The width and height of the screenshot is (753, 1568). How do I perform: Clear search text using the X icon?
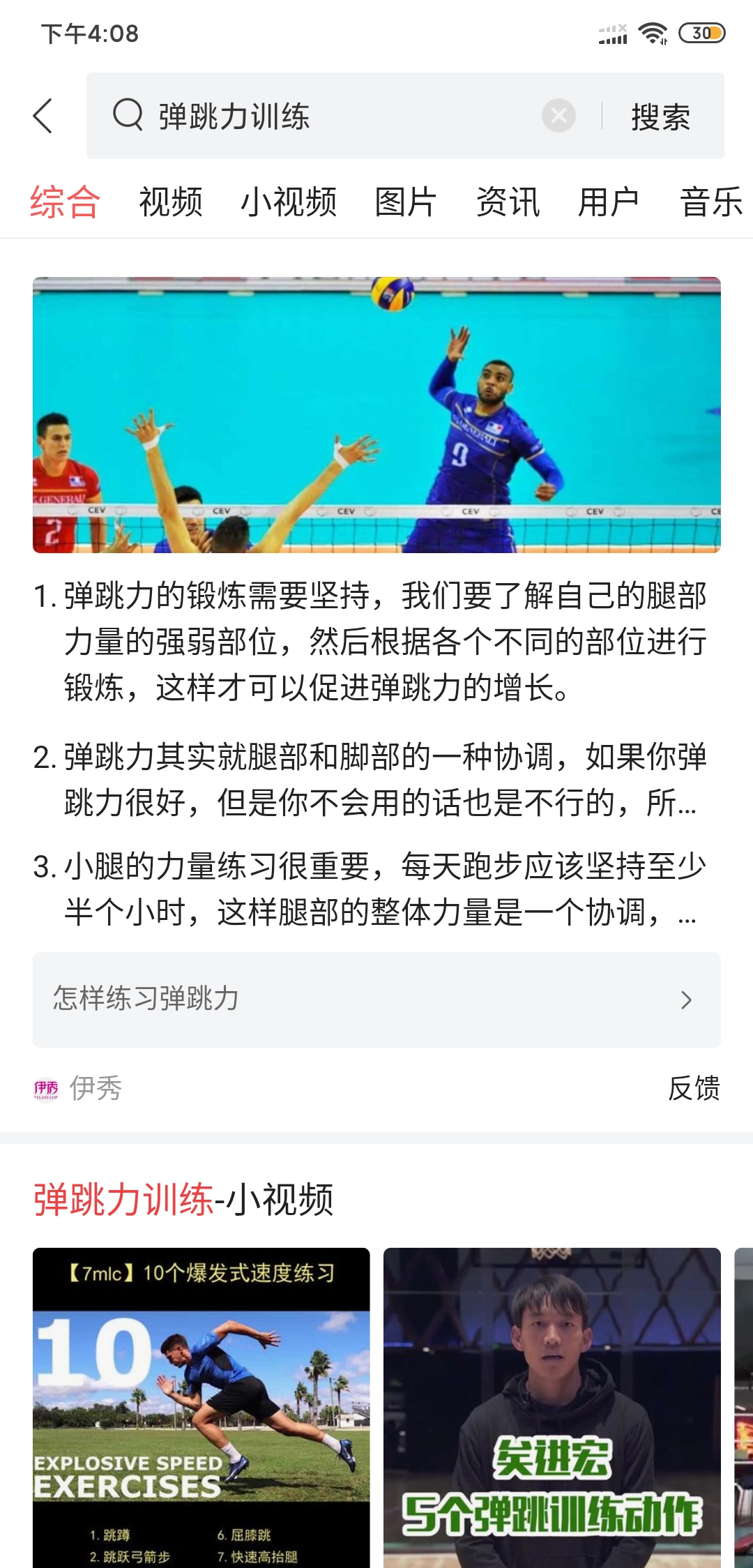pyautogui.click(x=558, y=116)
